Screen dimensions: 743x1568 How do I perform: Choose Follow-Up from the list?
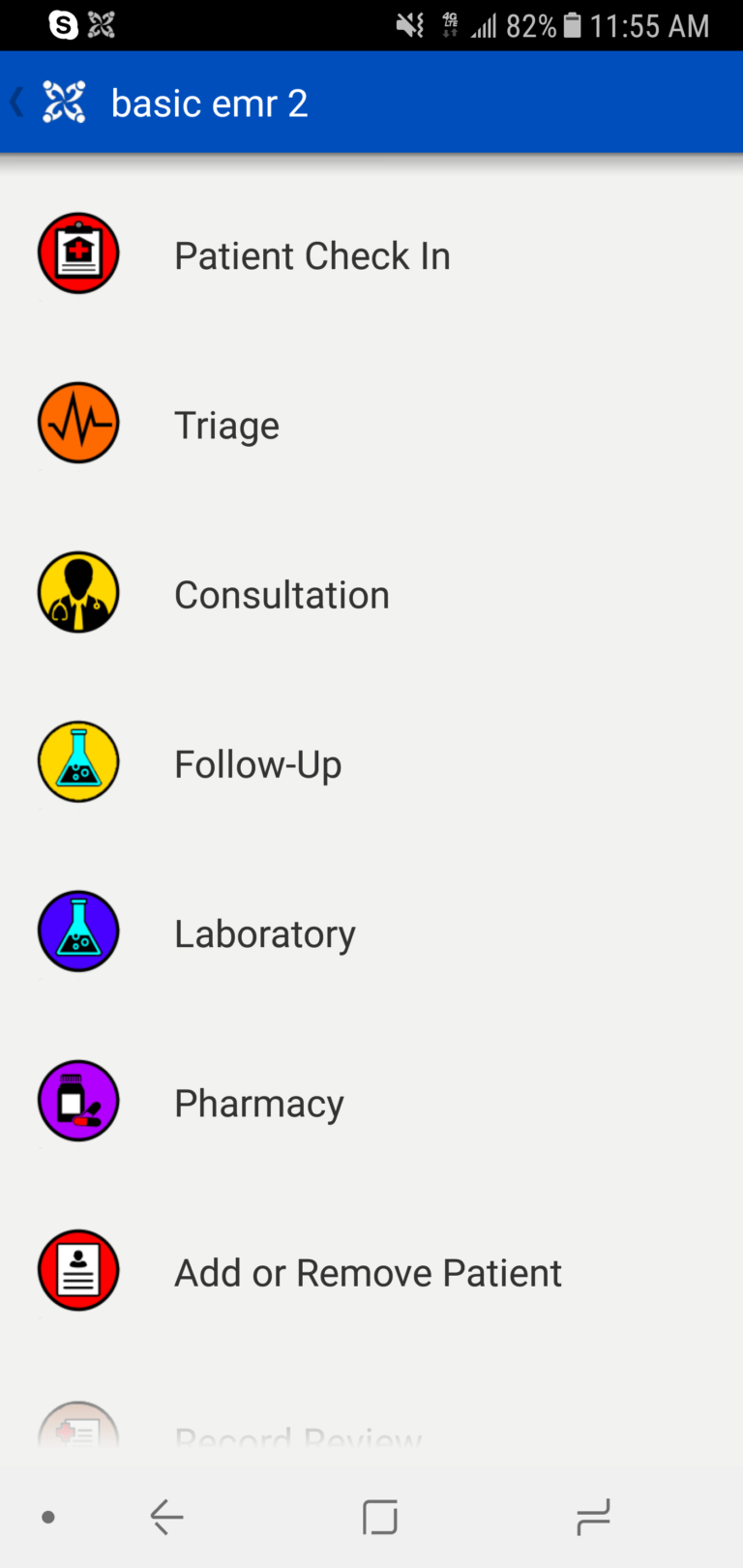click(371, 762)
